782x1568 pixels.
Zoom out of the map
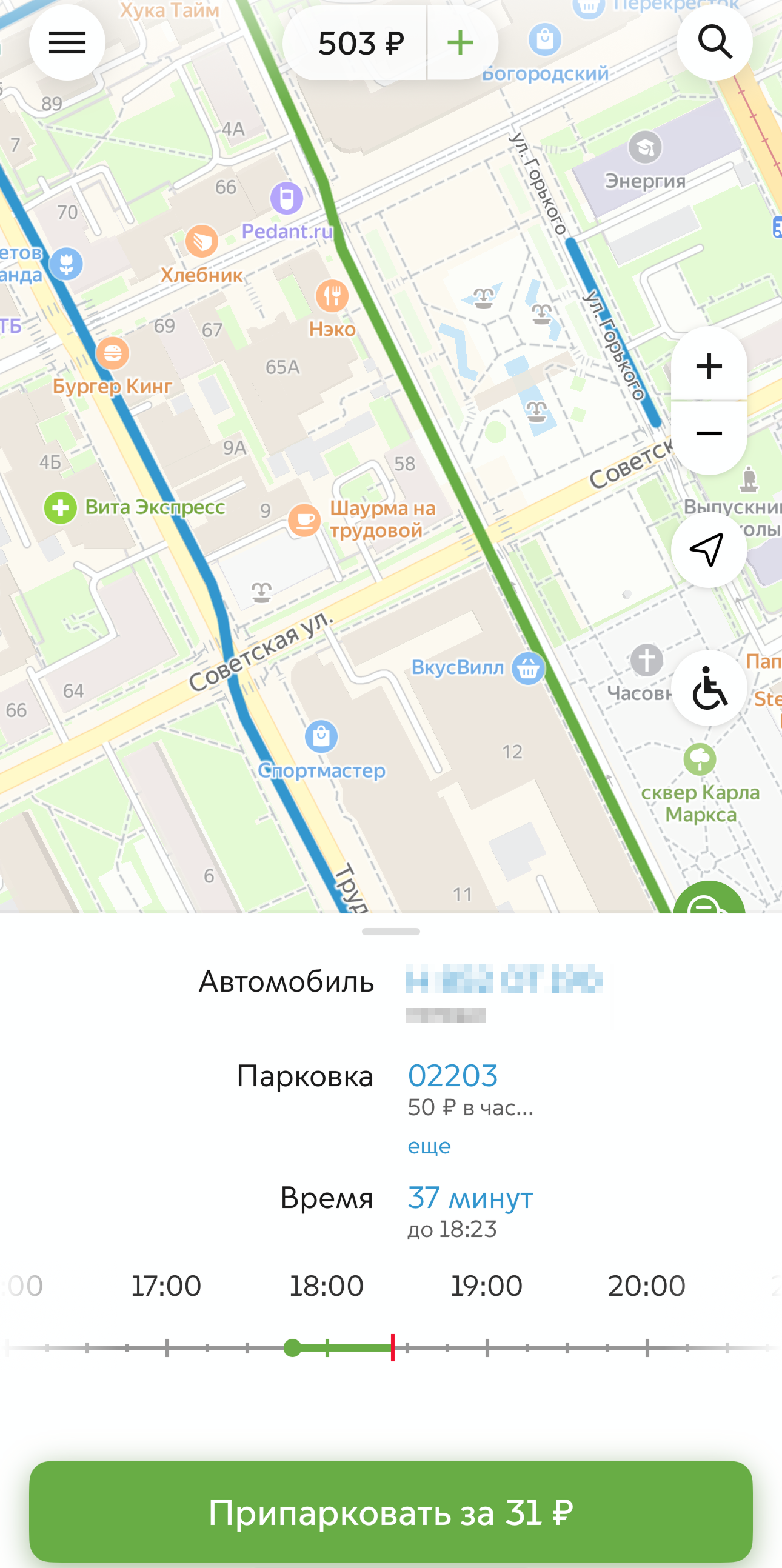tap(709, 433)
